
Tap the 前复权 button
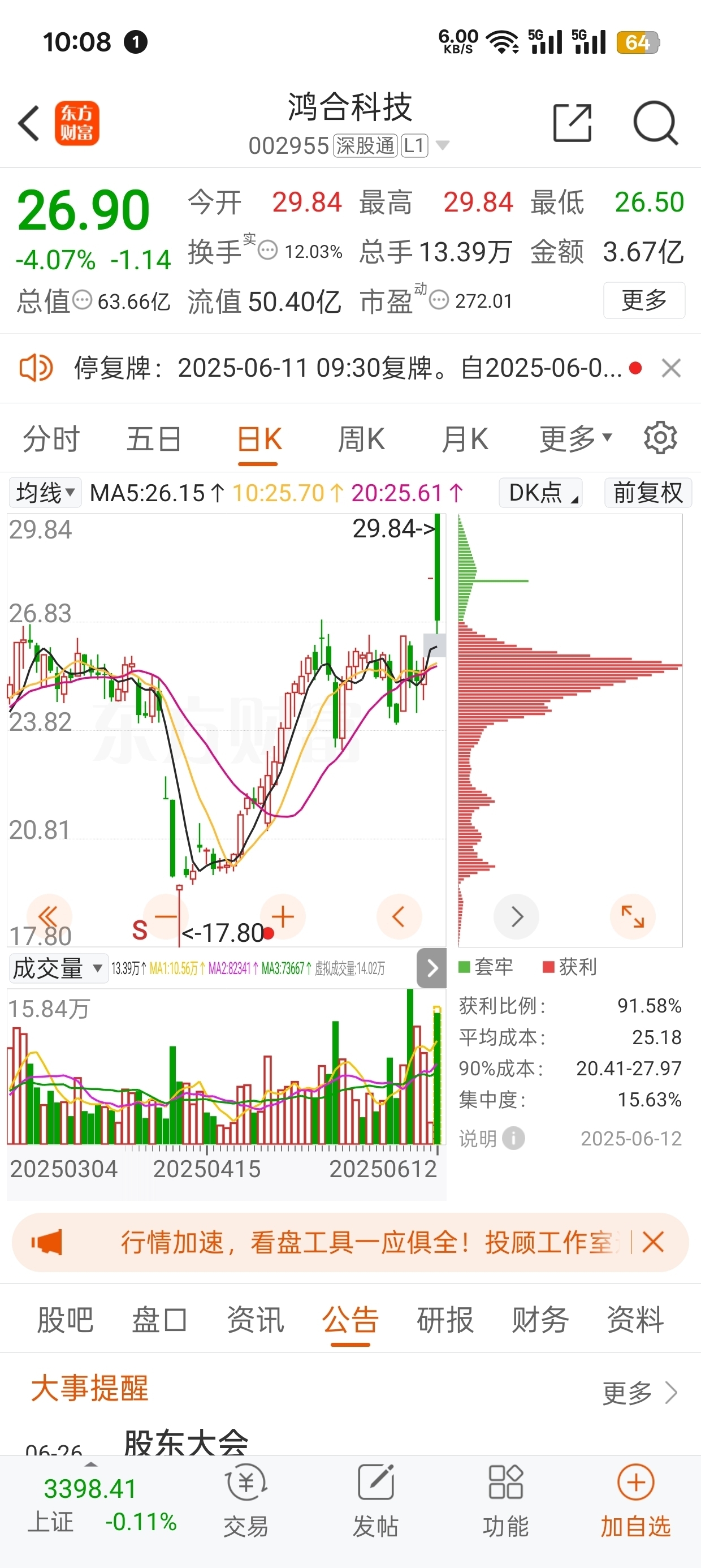(648, 493)
